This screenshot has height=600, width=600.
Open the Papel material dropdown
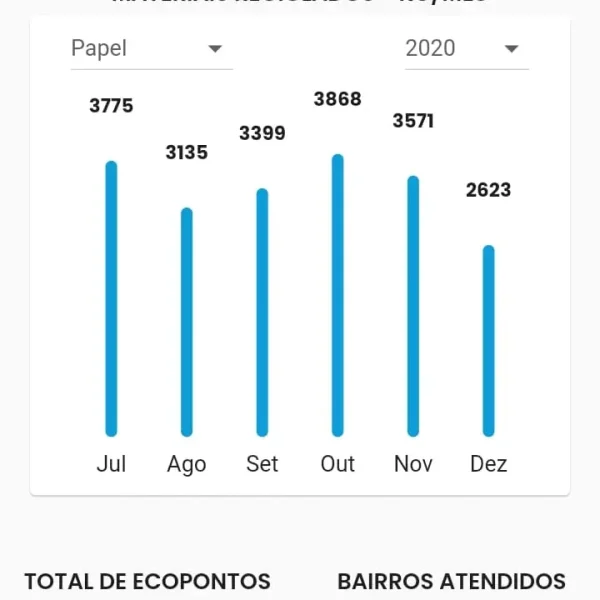tap(150, 49)
